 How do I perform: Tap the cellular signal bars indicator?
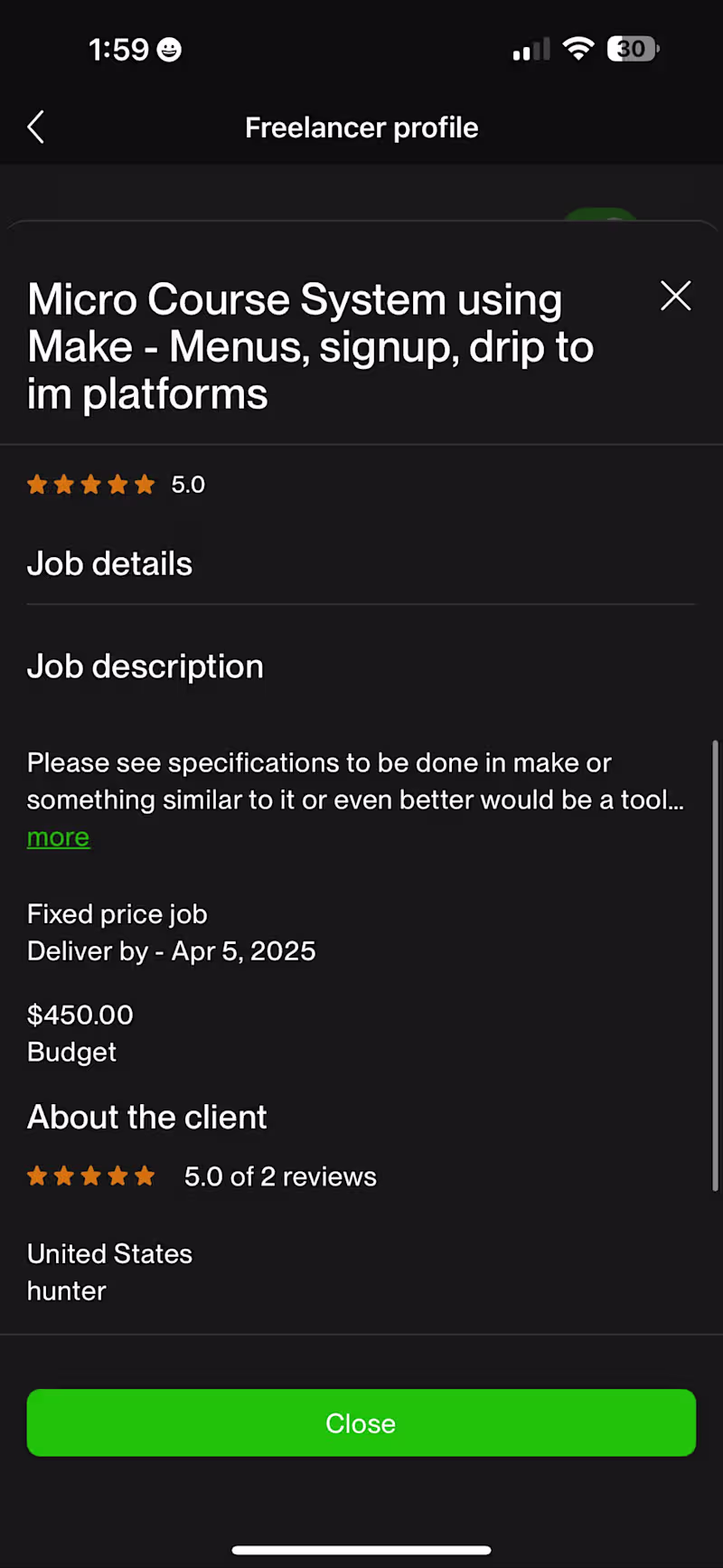(530, 49)
